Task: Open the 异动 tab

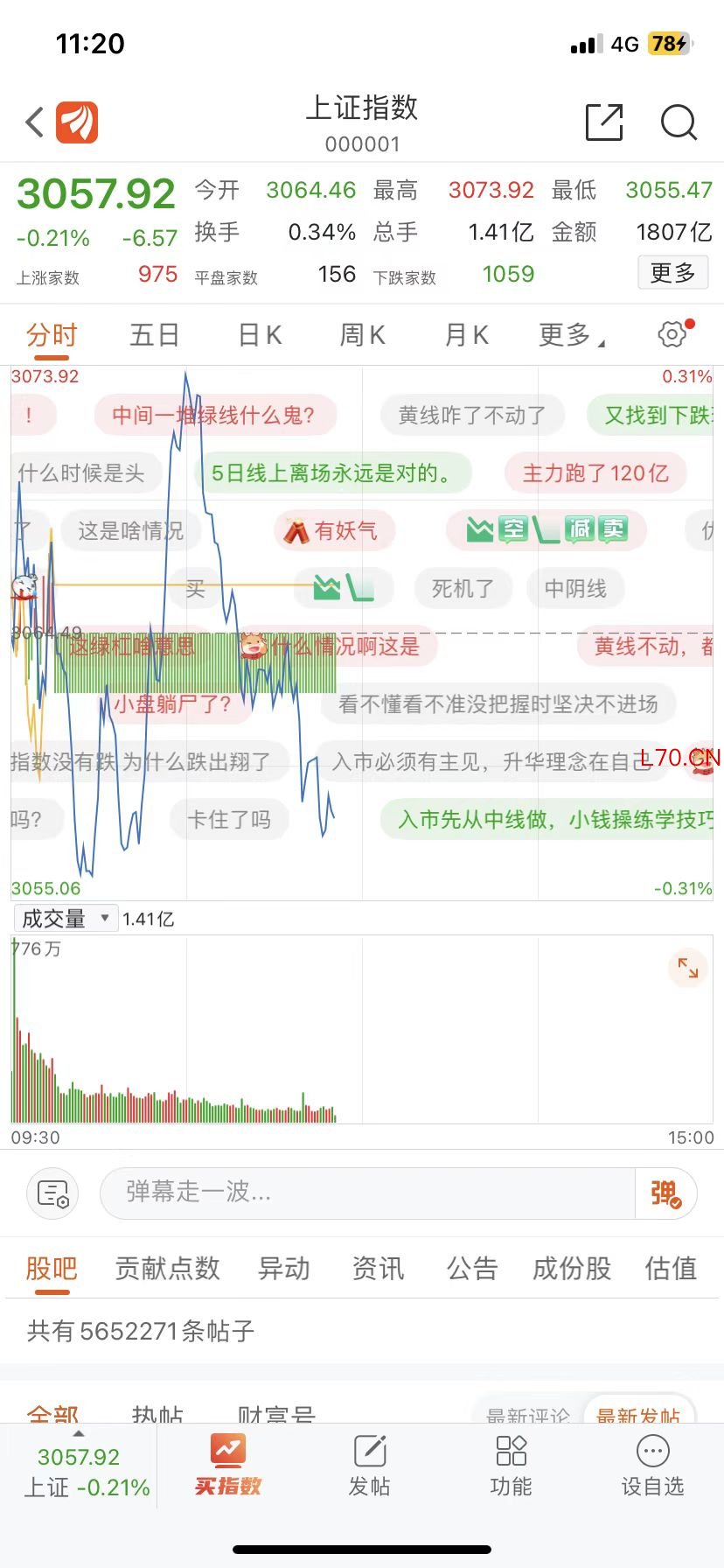Action: tap(284, 1268)
